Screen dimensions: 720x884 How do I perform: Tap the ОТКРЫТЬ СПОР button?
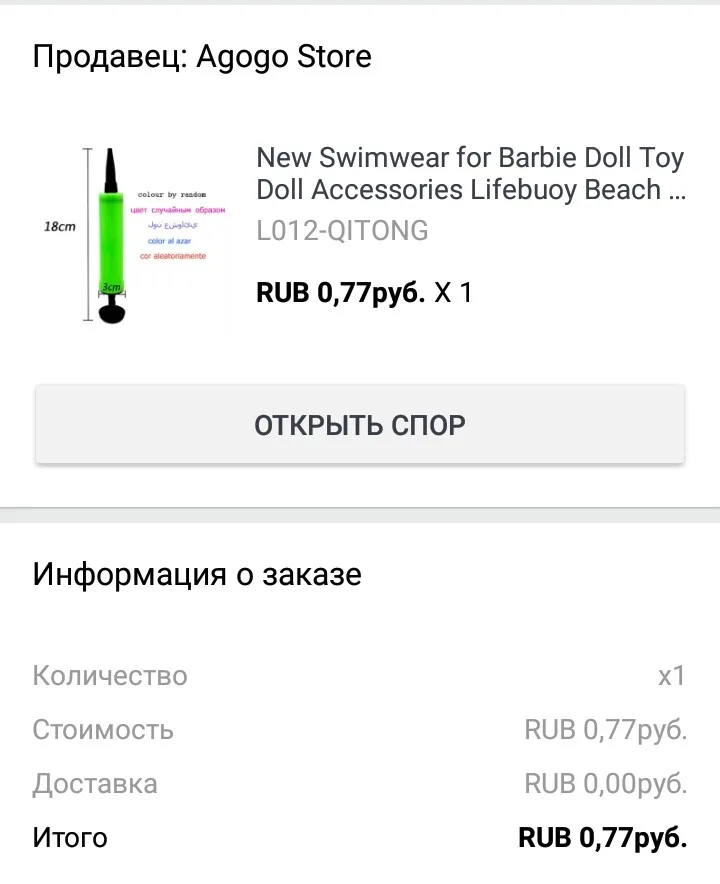click(360, 425)
